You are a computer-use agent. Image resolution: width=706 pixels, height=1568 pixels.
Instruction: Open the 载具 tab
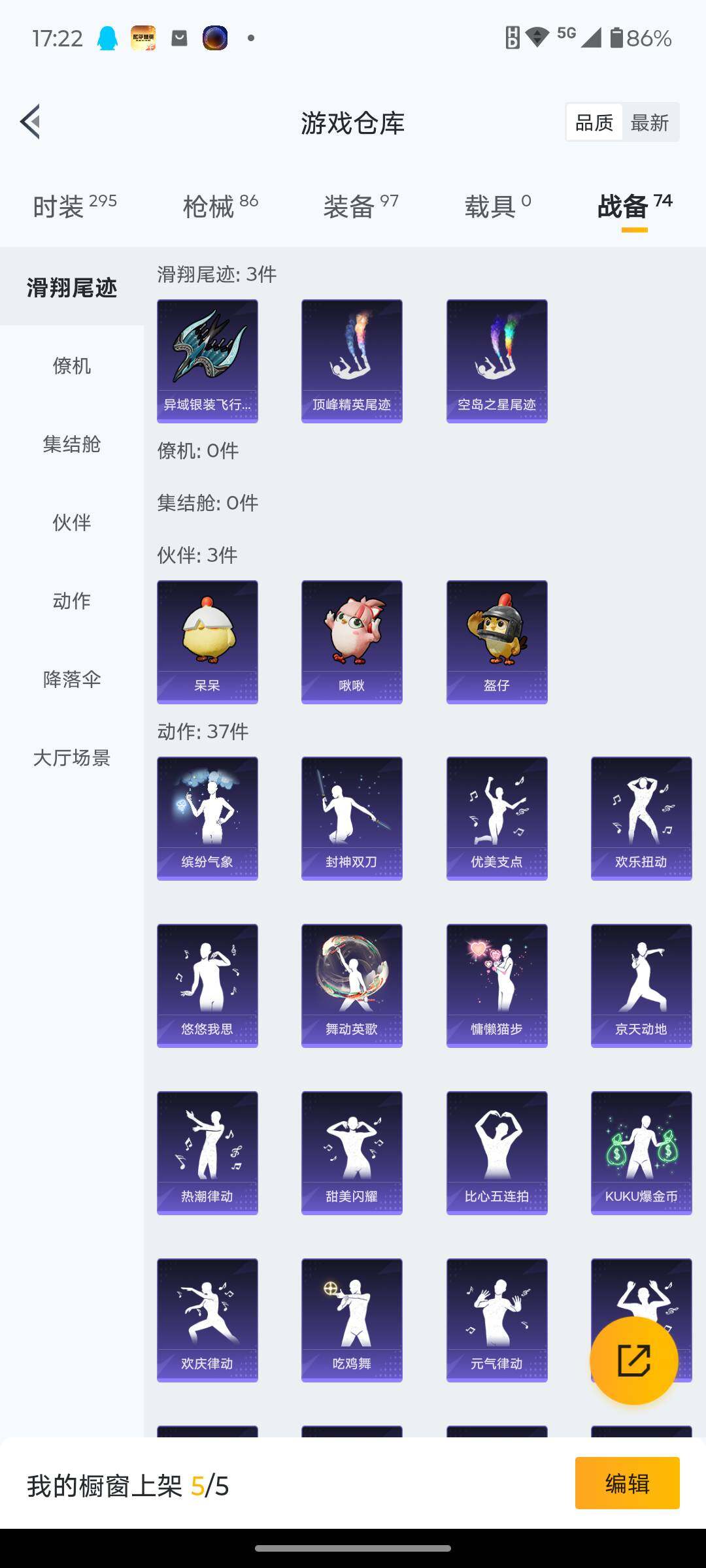(497, 206)
